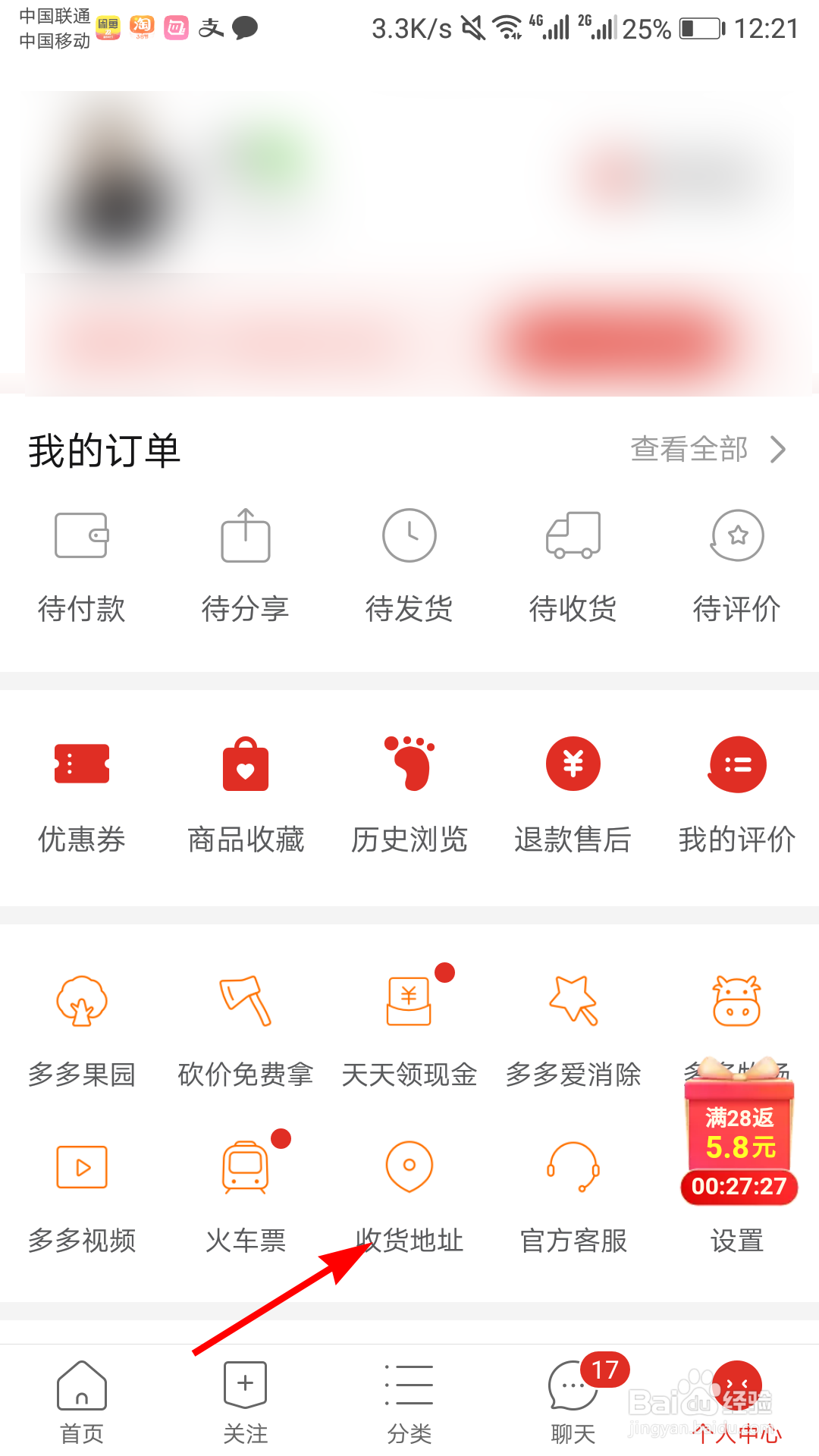Open the 待付款 pending payment orders
819x1456 pixels.
pyautogui.click(x=82, y=565)
